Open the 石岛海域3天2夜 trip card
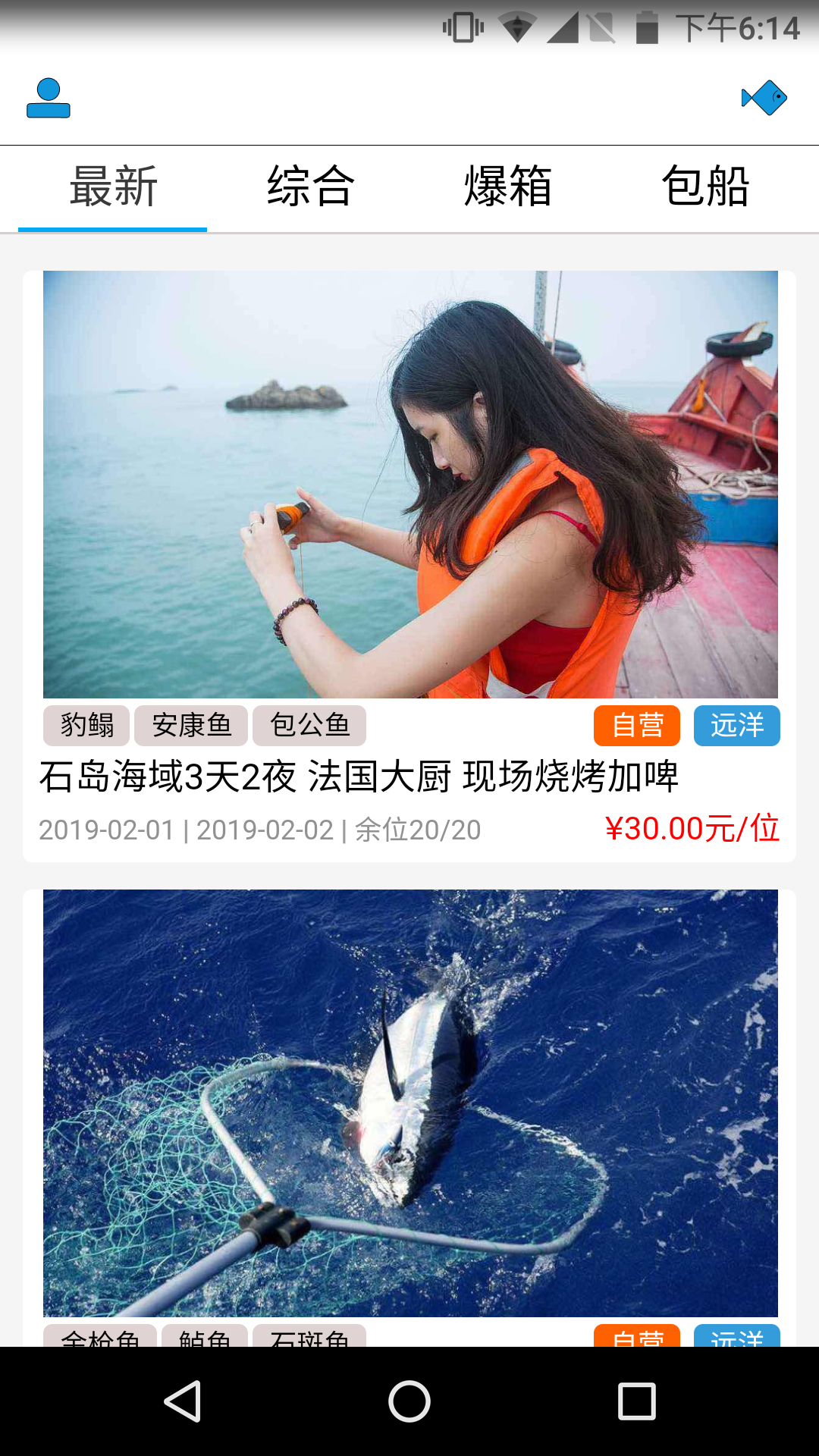819x1456 pixels. point(409,566)
